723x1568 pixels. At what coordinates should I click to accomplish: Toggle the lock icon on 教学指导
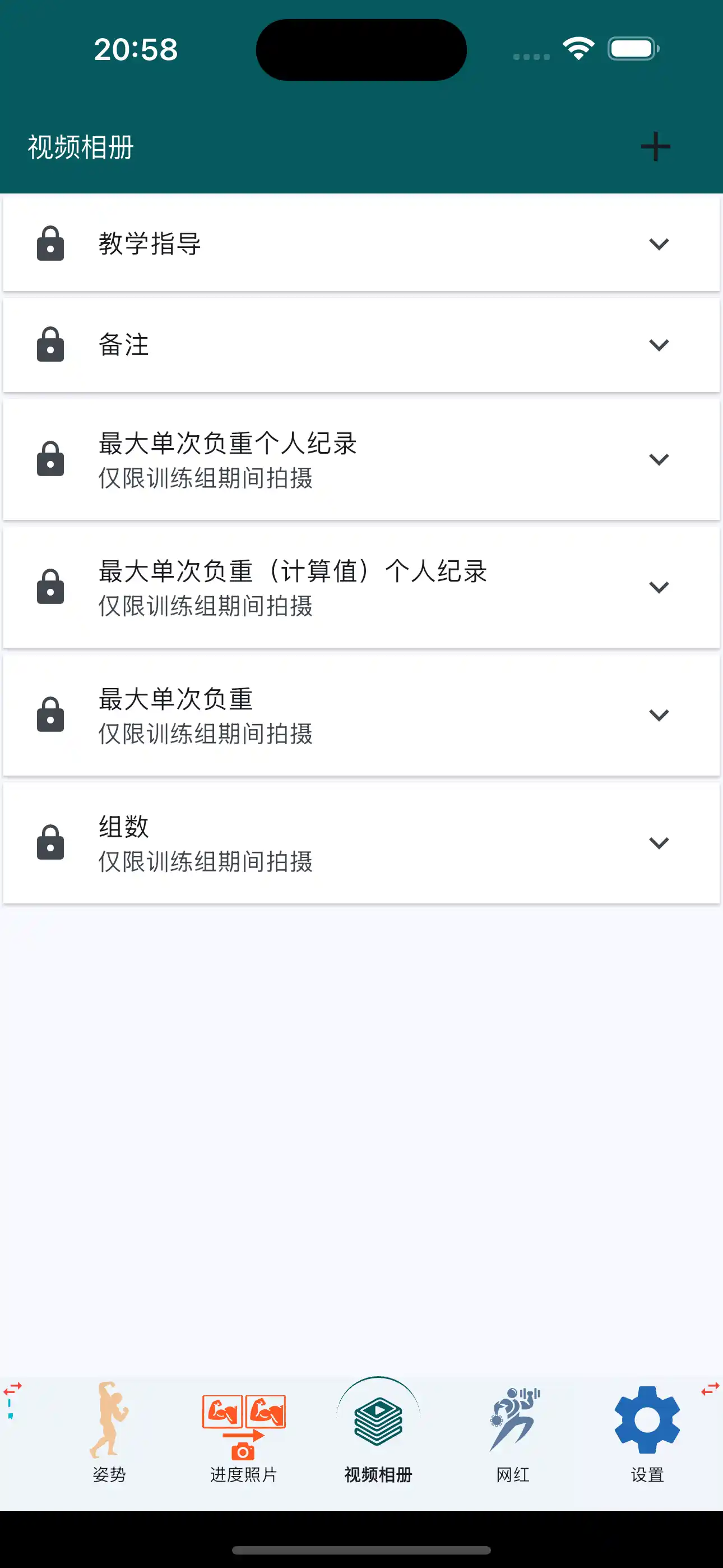click(x=50, y=243)
